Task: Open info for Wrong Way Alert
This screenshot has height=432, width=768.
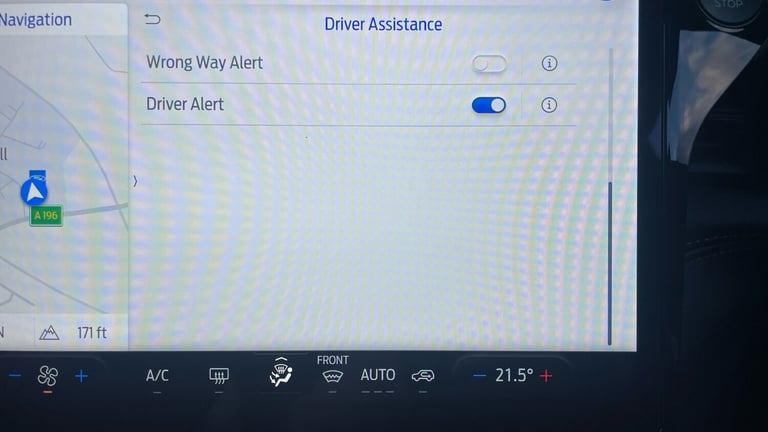Action: 549,64
